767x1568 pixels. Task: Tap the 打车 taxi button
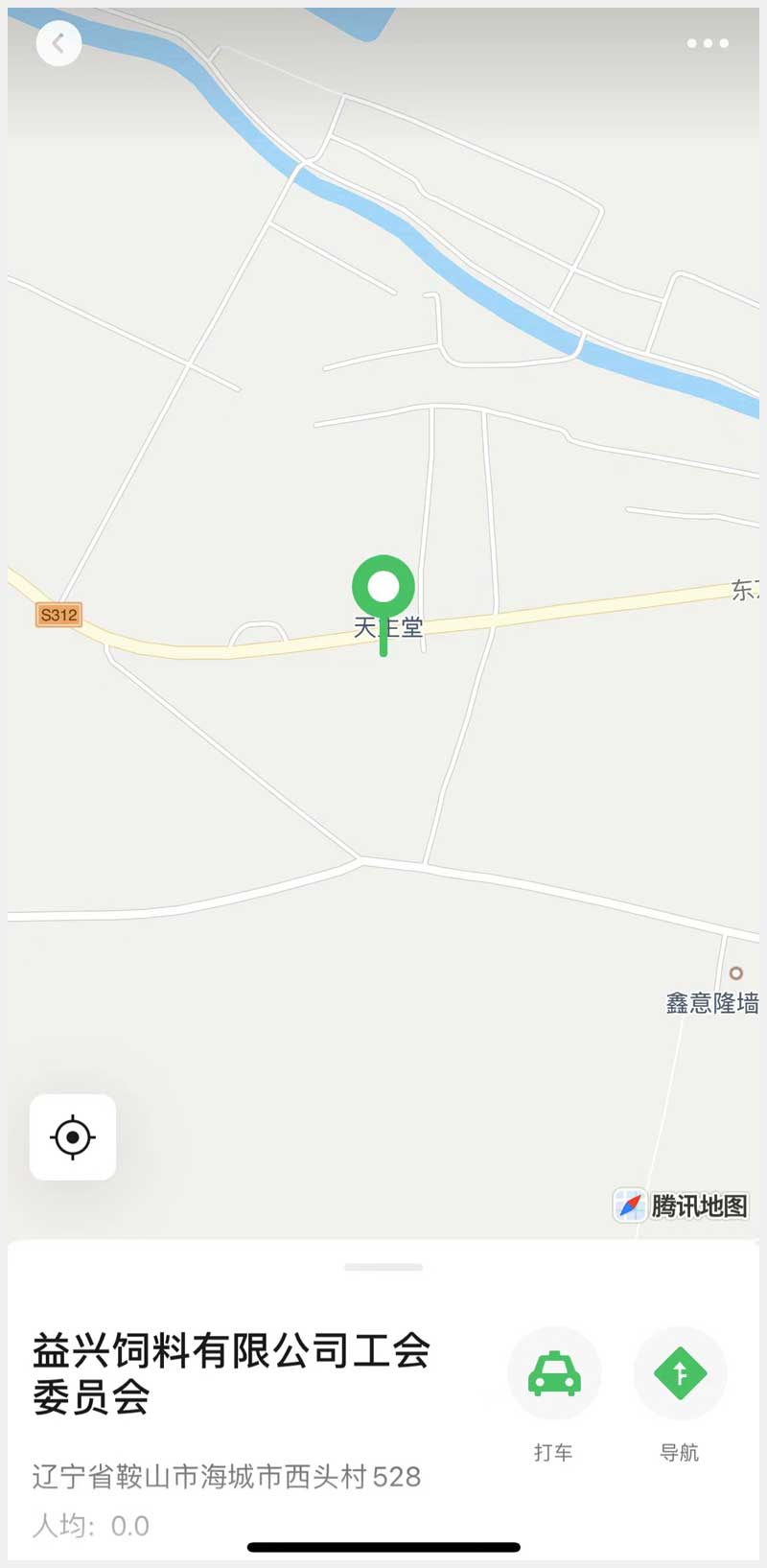click(x=554, y=1373)
